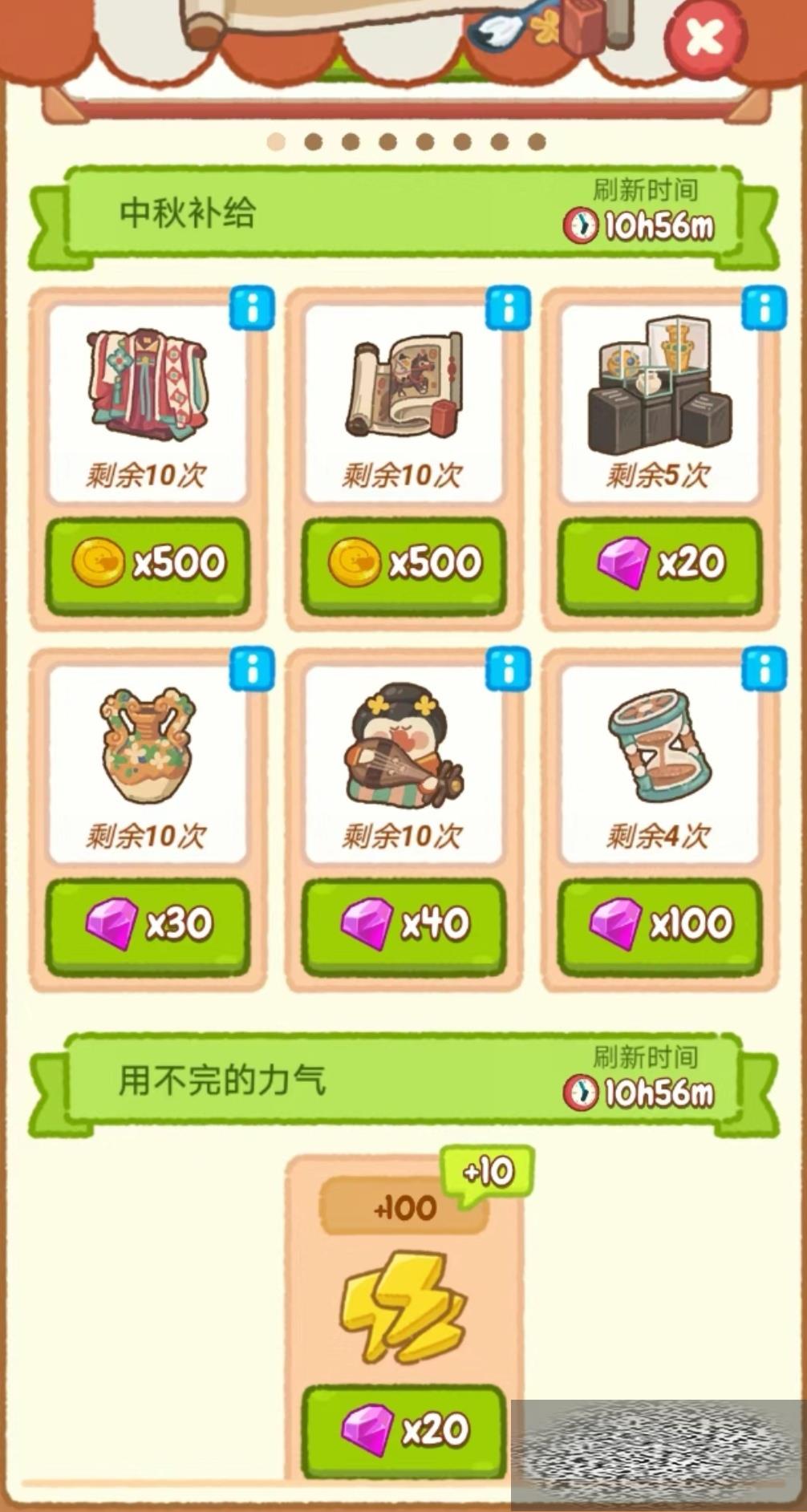Screen dimensions: 807x1512
Task: Open info for the robe item
Action: click(x=252, y=309)
